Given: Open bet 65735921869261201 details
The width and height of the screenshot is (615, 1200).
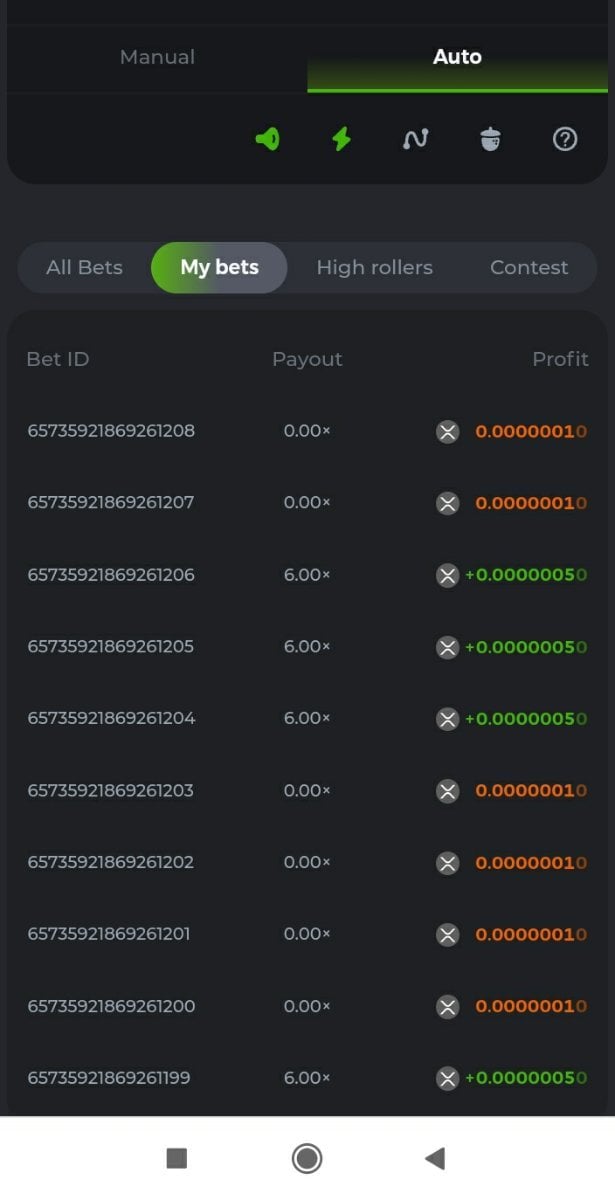Looking at the screenshot, I should pos(109,934).
